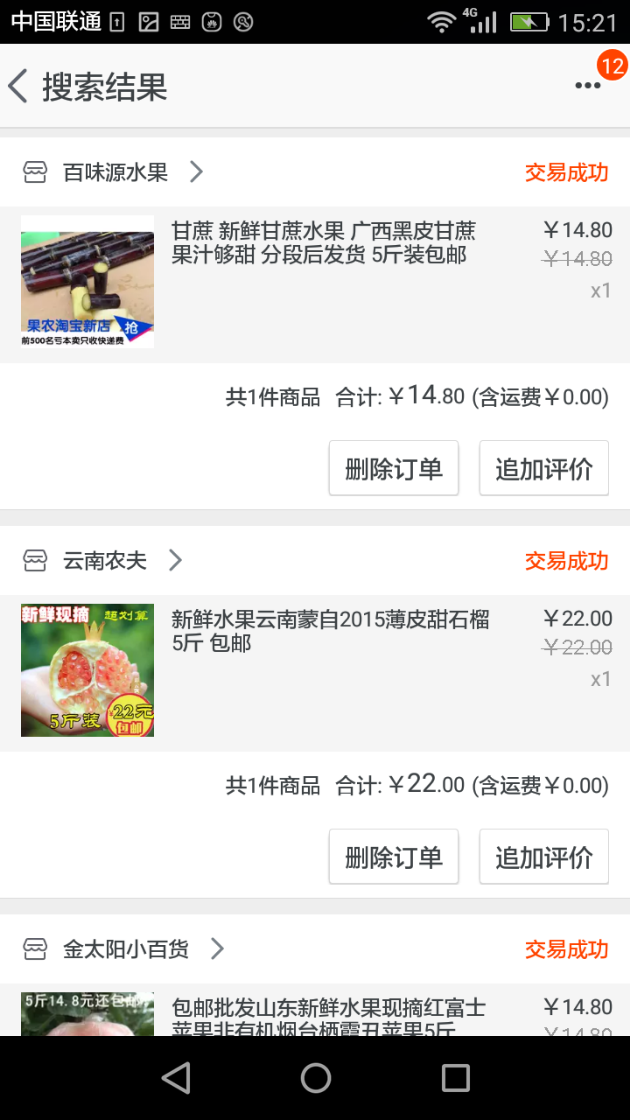The image size is (630, 1120).
Task: Open the three-dot overflow menu
Action: 588,86
